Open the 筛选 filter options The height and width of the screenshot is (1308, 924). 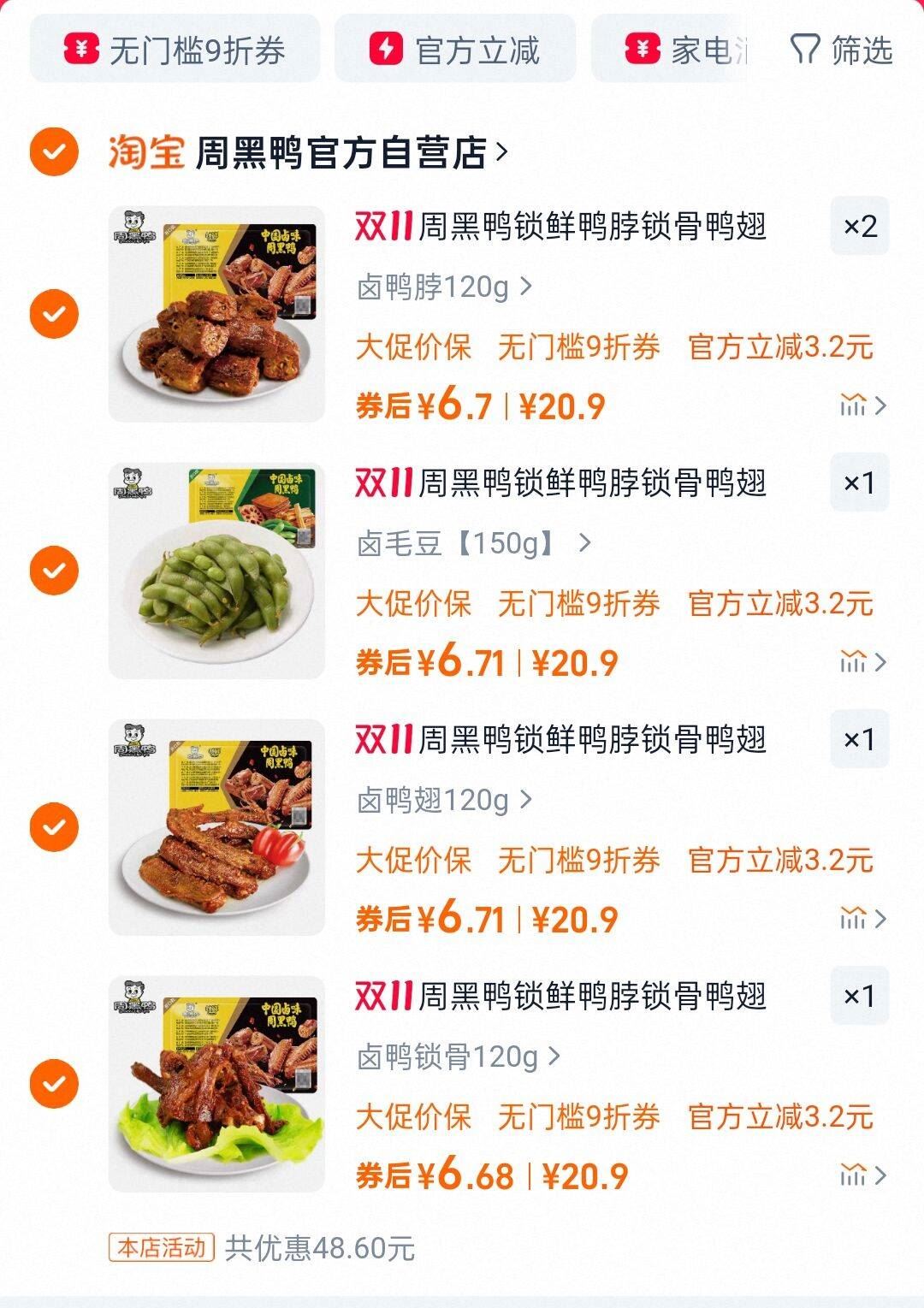click(842, 50)
